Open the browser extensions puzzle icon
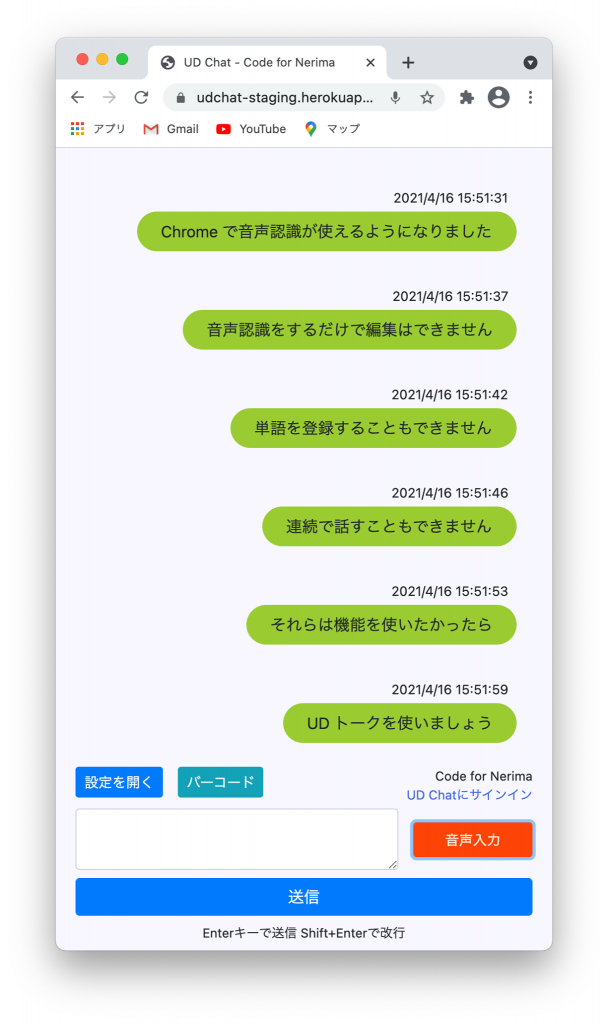 click(x=466, y=97)
